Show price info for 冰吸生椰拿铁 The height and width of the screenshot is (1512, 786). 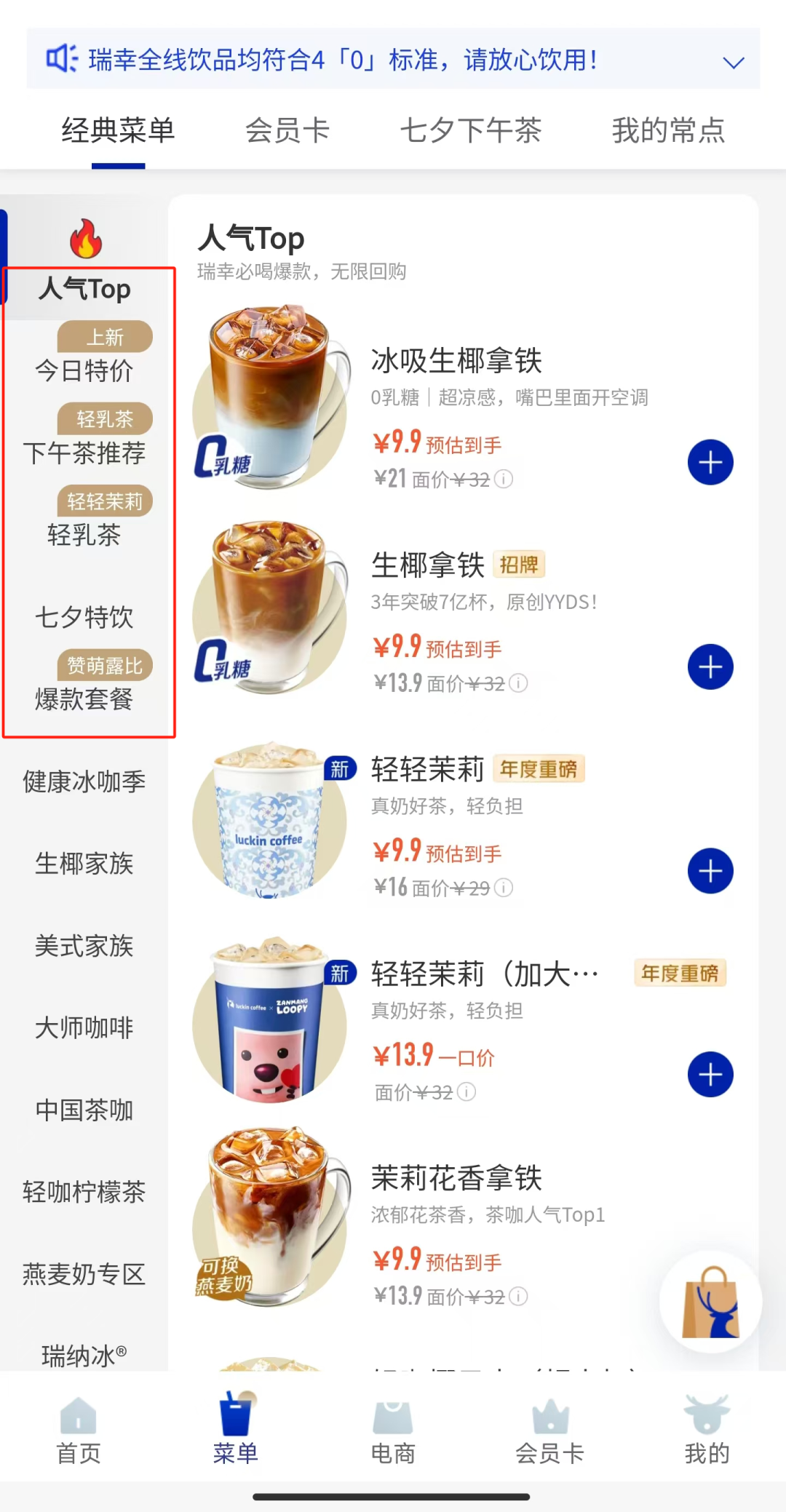pos(504,479)
